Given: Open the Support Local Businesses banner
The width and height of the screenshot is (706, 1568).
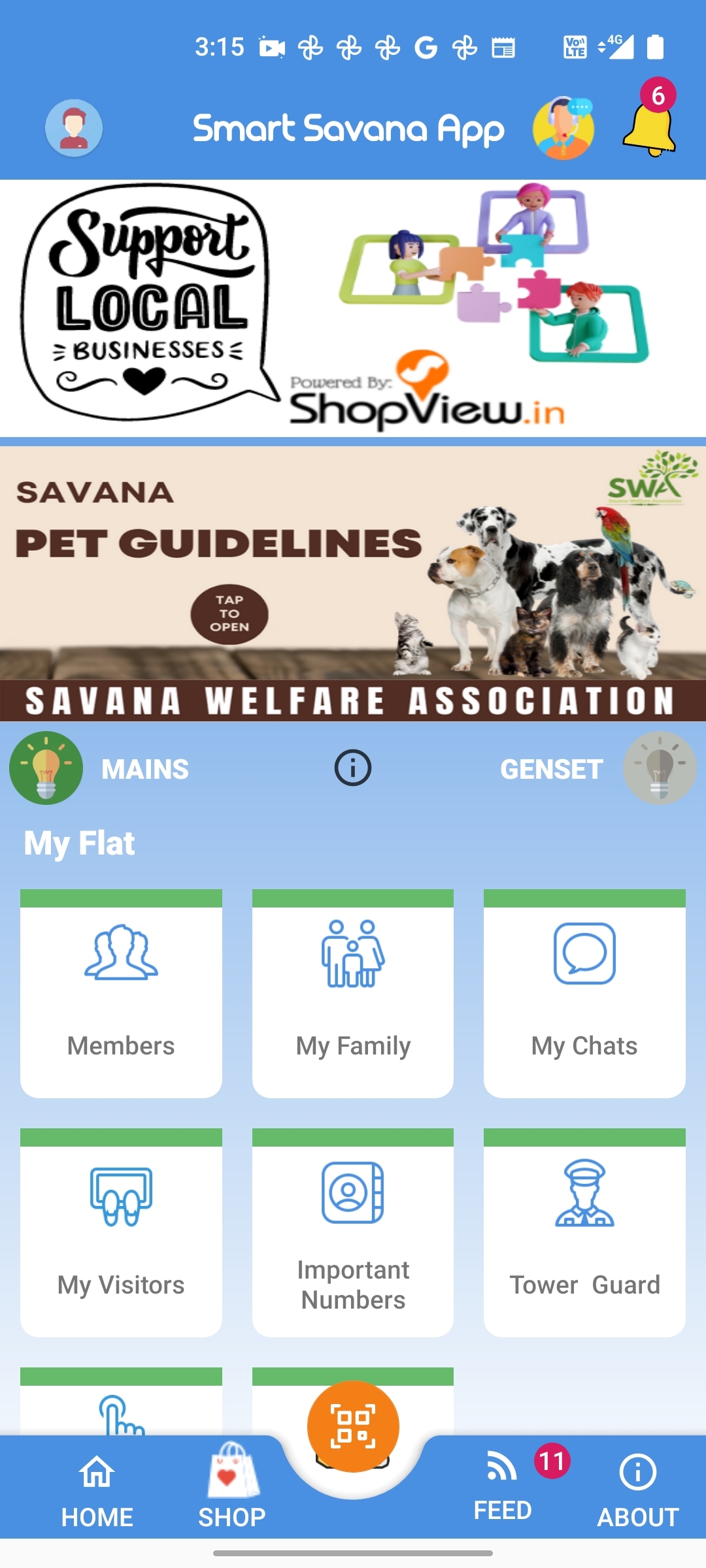Looking at the screenshot, I should point(353,308).
